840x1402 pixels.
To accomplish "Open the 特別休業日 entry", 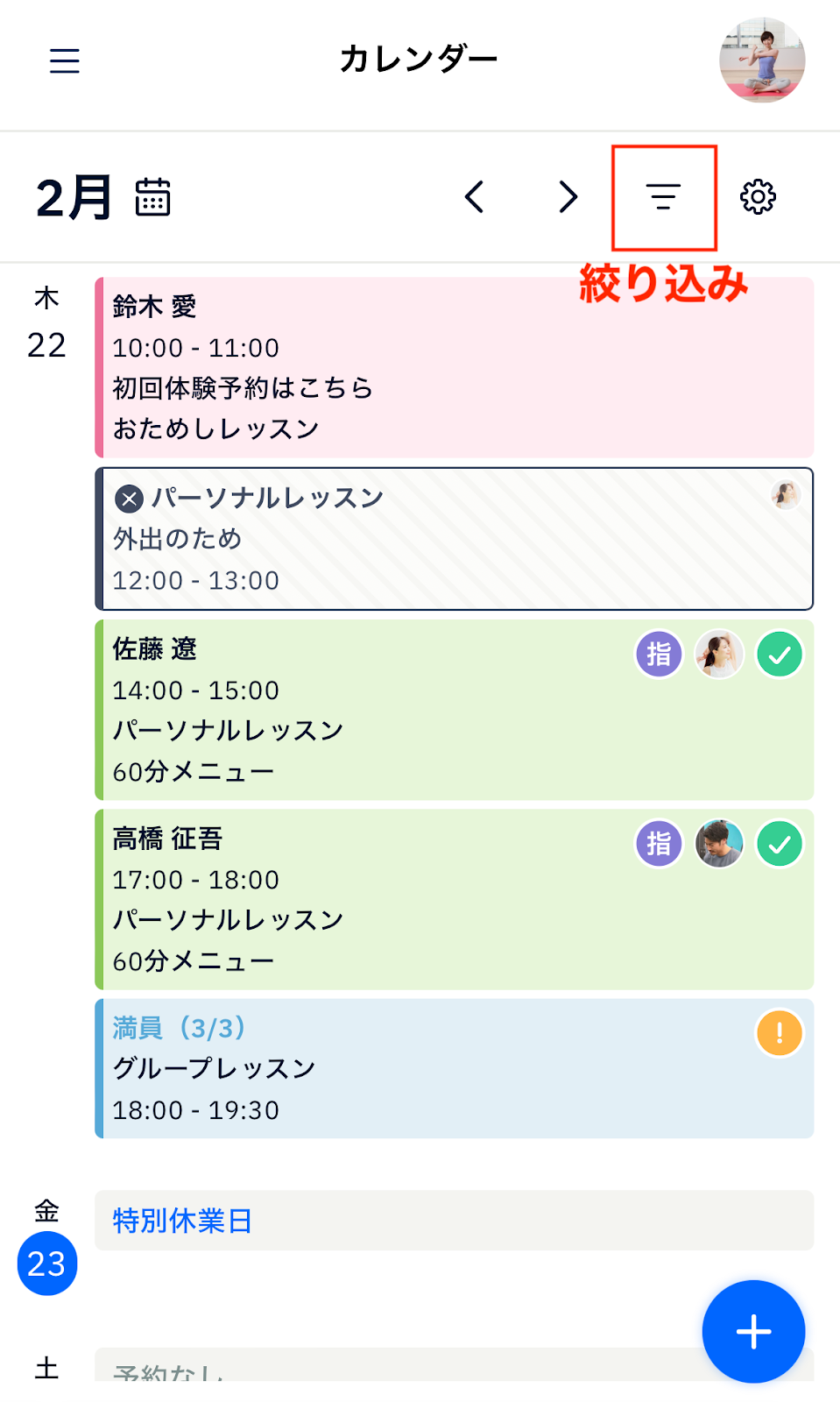I will 455,1221.
